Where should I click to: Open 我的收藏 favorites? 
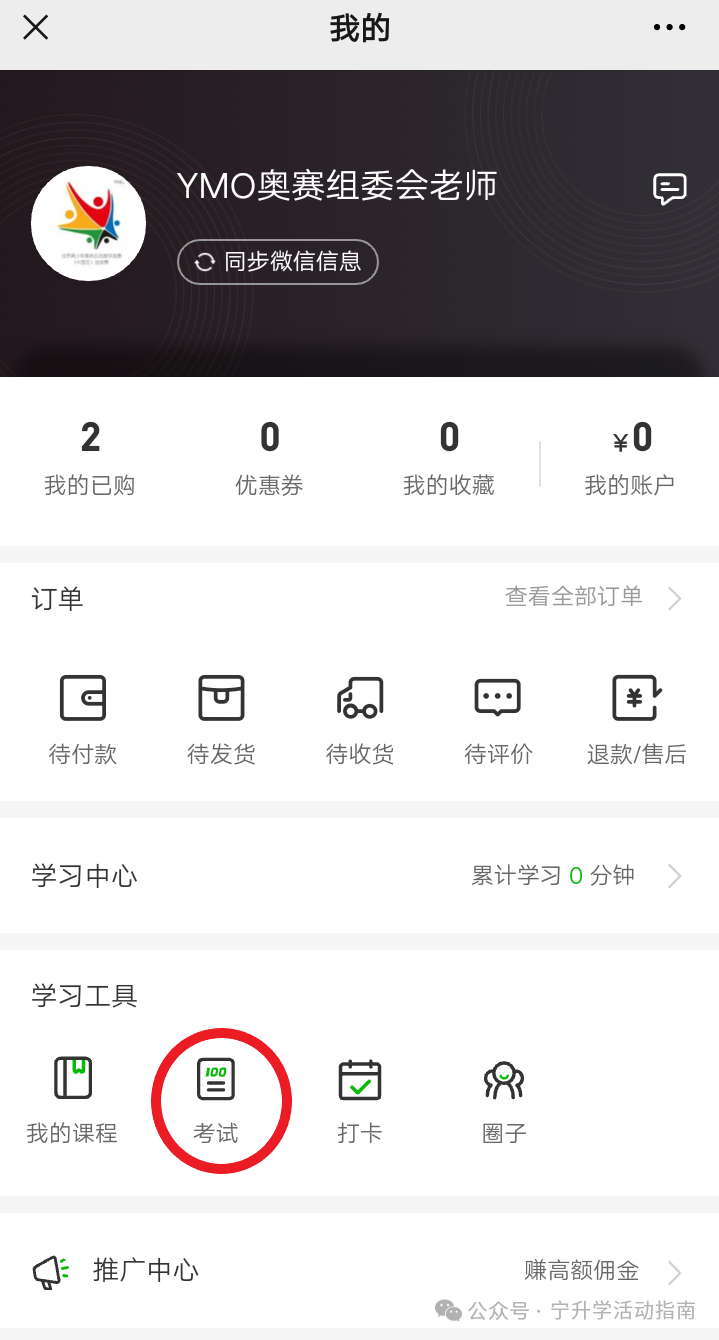[449, 458]
